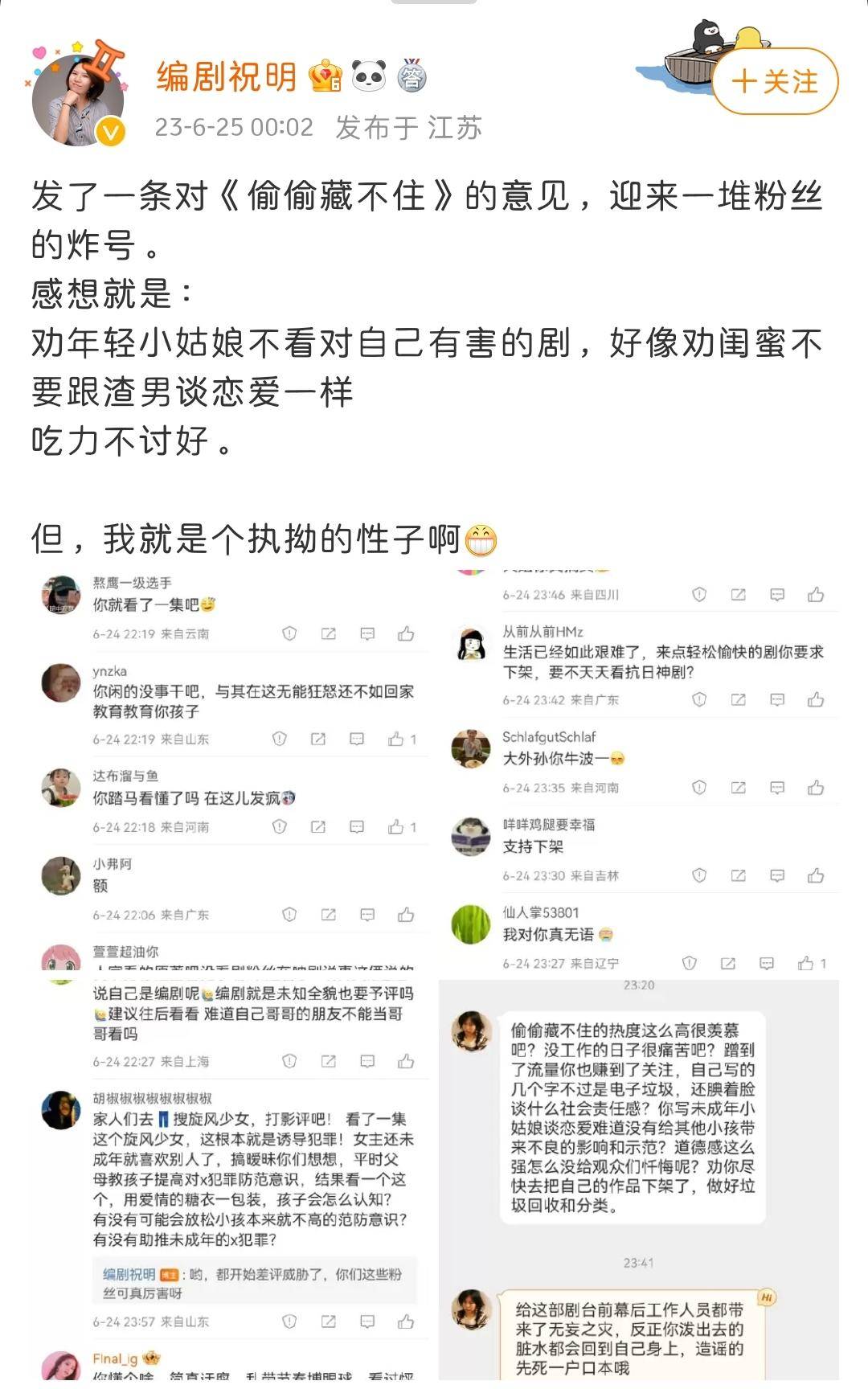The image size is (868, 1389).
Task: Open the attached image showing 从前从前HMz's comment
Action: 640,770
